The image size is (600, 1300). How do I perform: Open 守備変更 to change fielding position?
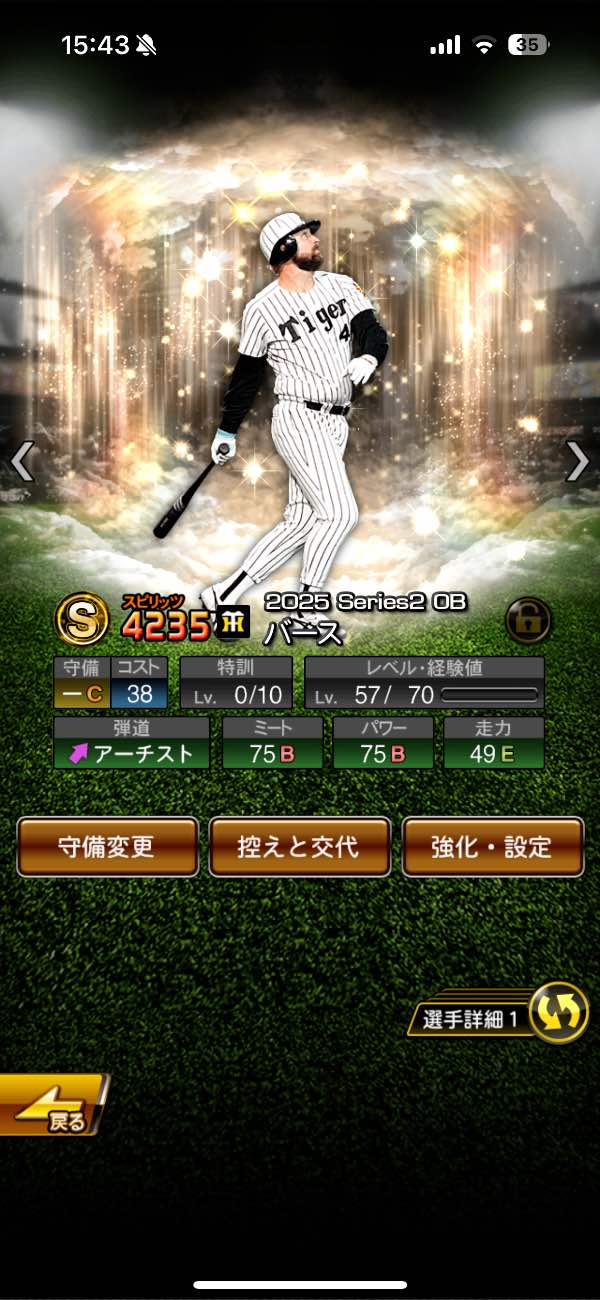coord(107,846)
